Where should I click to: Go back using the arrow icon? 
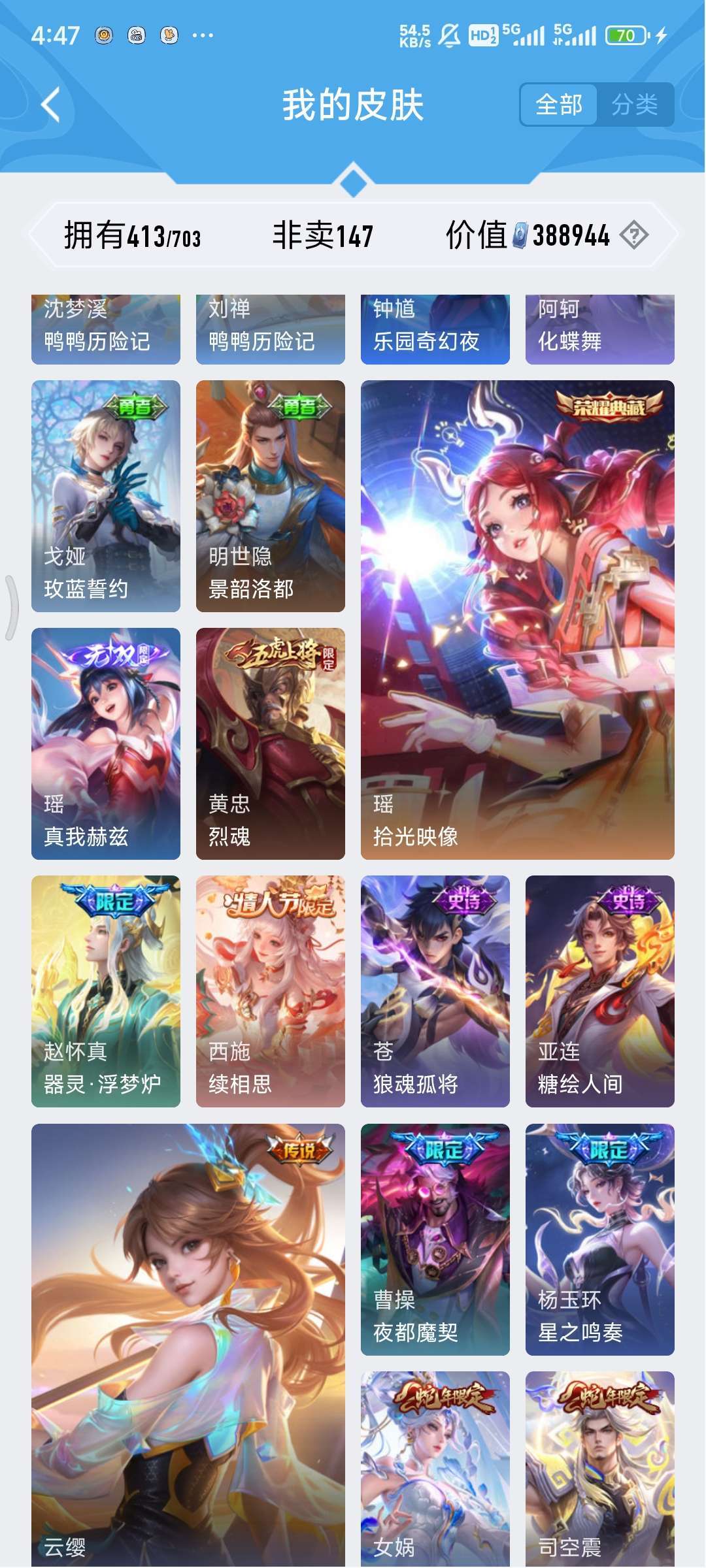coord(51,105)
